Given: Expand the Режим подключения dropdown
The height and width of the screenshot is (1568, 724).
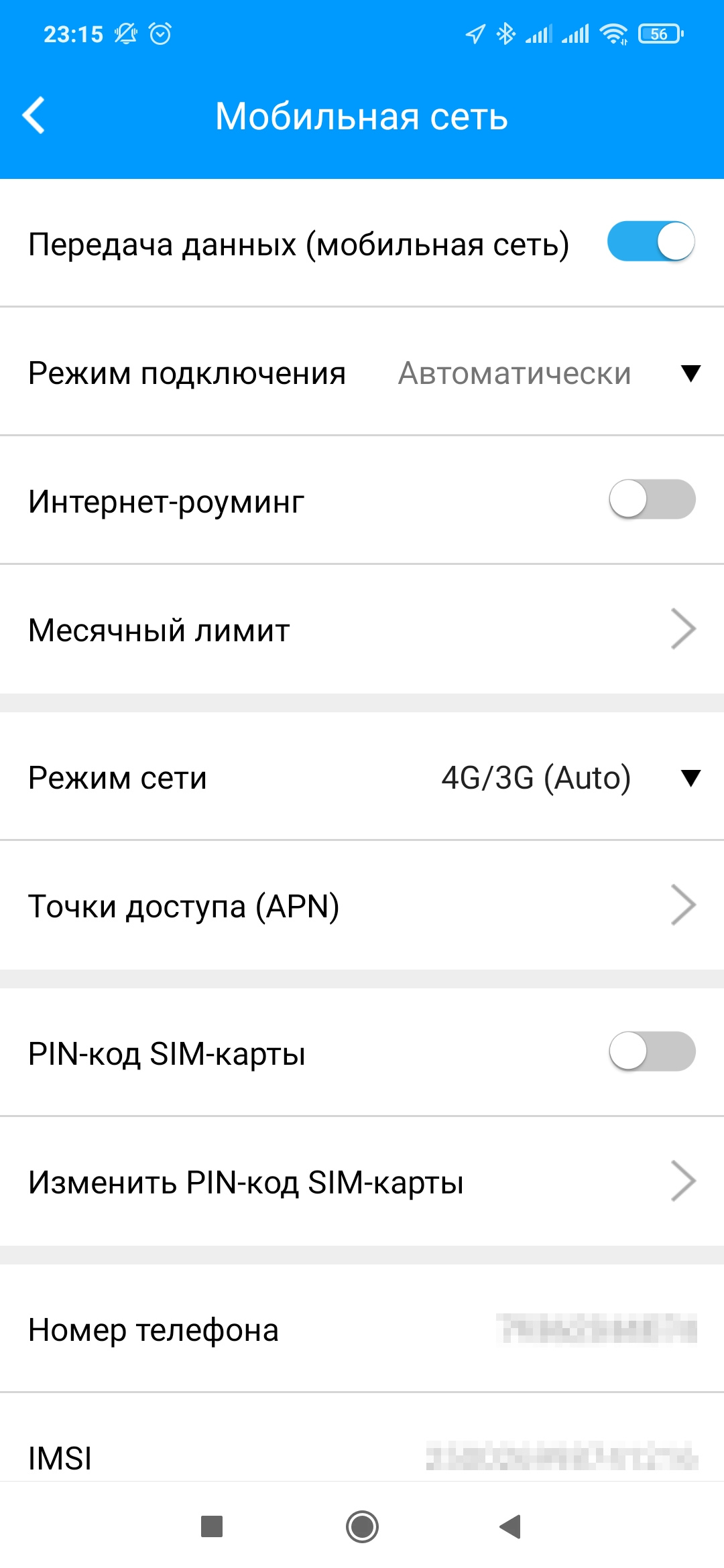Looking at the screenshot, I should pos(690,373).
